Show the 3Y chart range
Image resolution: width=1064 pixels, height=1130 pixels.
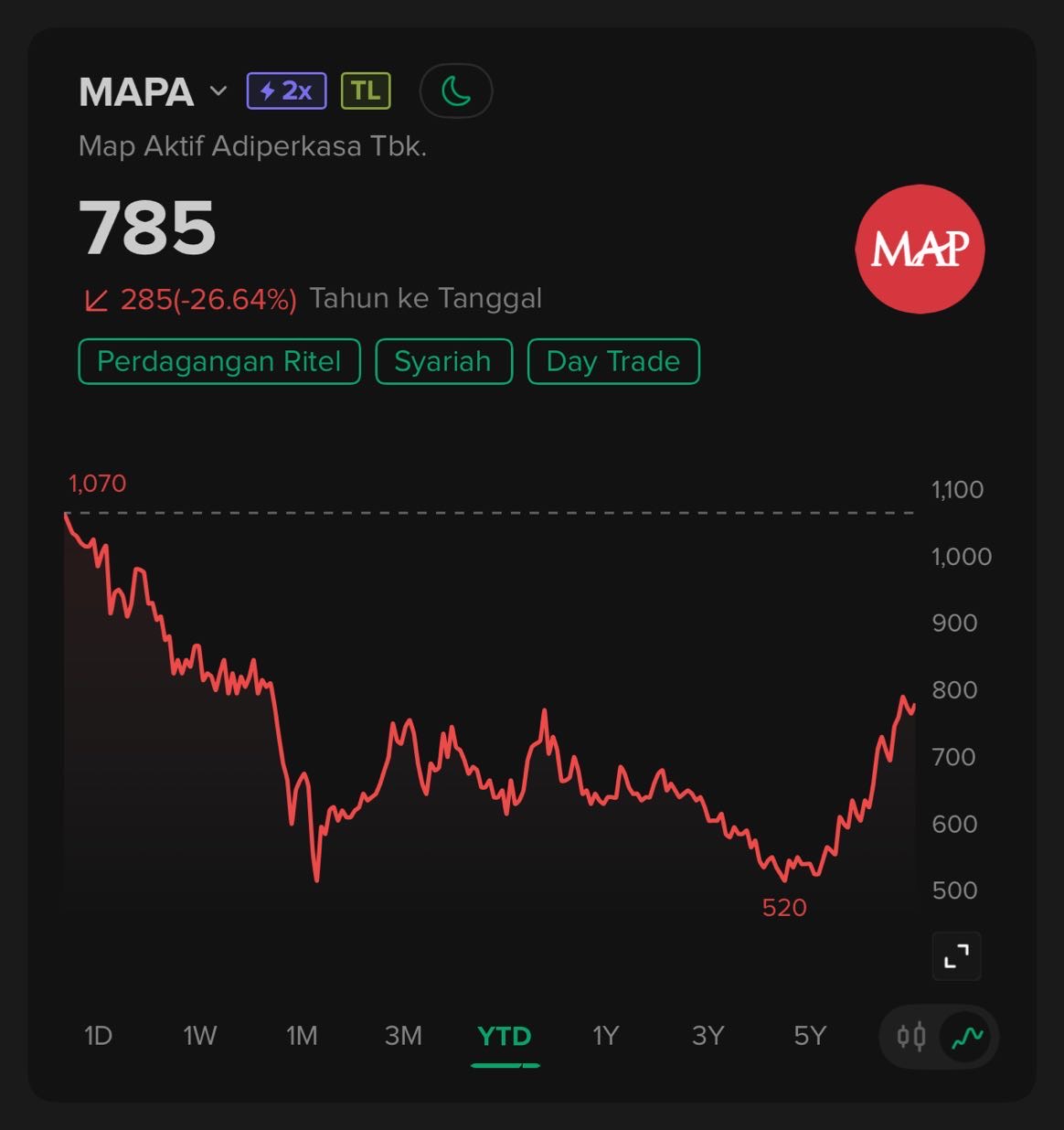pyautogui.click(x=708, y=1036)
